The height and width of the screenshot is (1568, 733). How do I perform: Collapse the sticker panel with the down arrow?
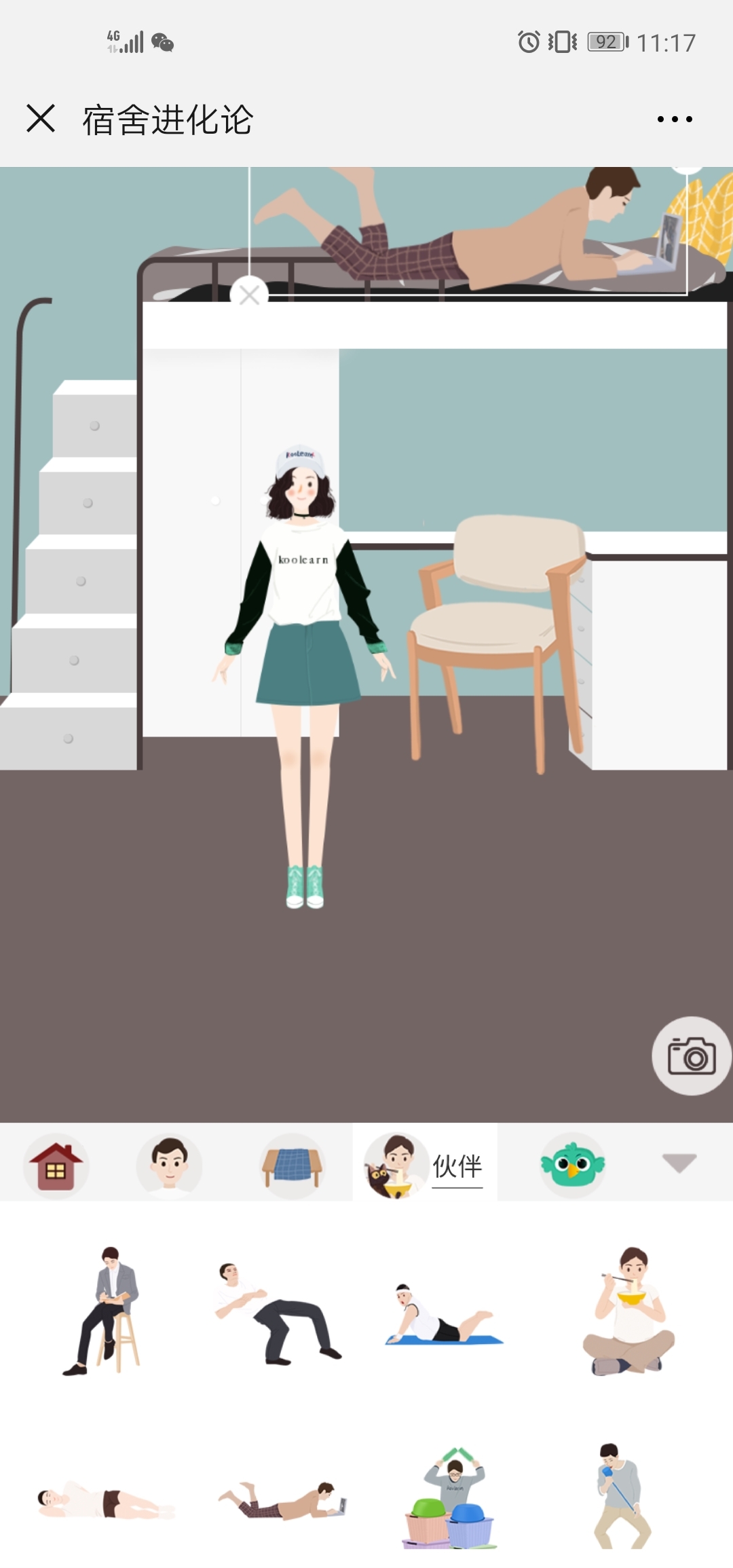(x=679, y=1163)
